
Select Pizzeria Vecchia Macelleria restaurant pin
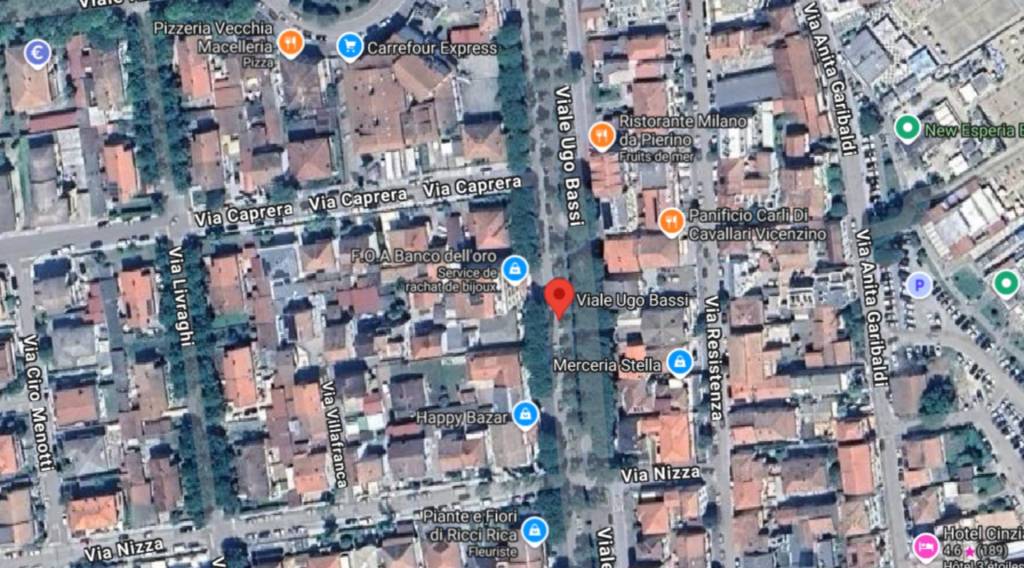point(289,42)
